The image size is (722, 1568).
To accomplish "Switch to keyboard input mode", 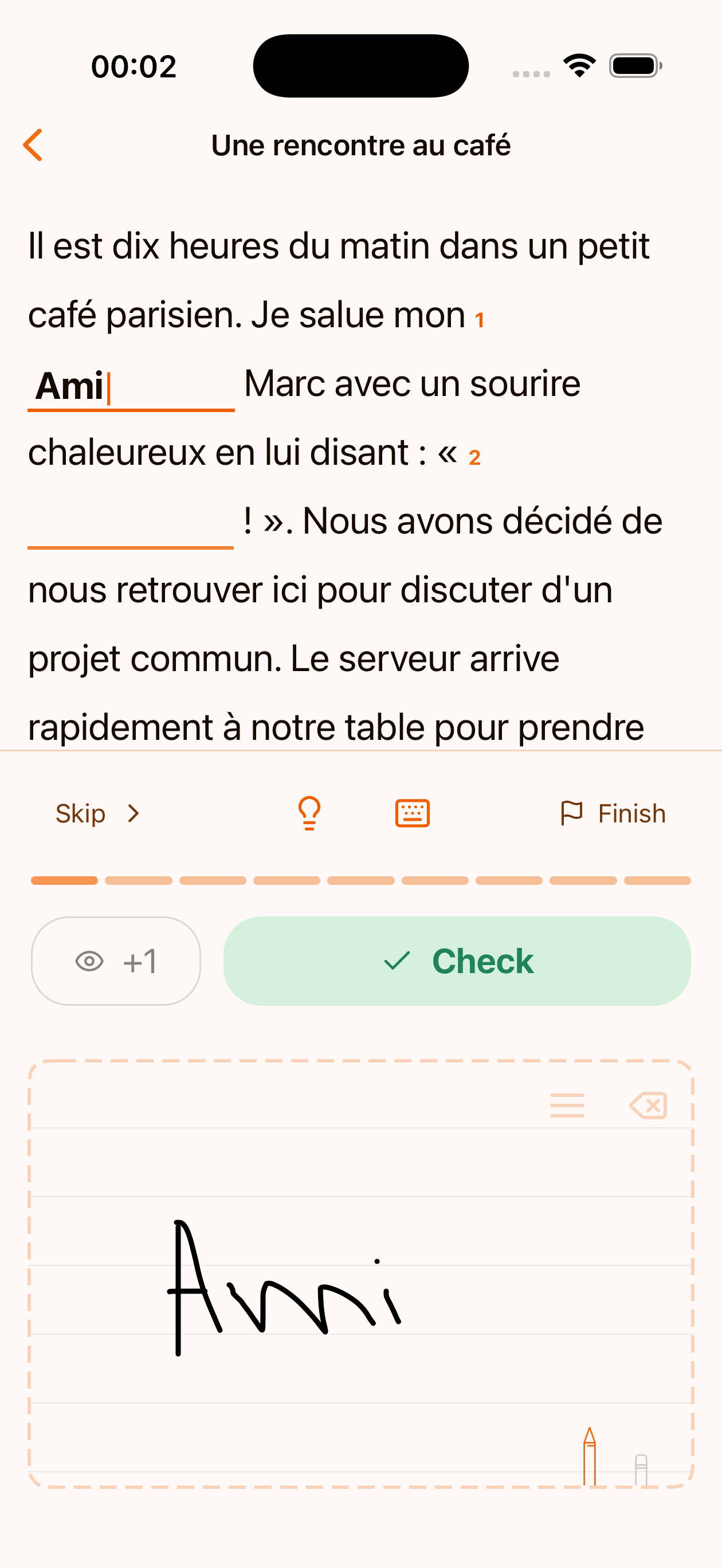I will tap(413, 813).
